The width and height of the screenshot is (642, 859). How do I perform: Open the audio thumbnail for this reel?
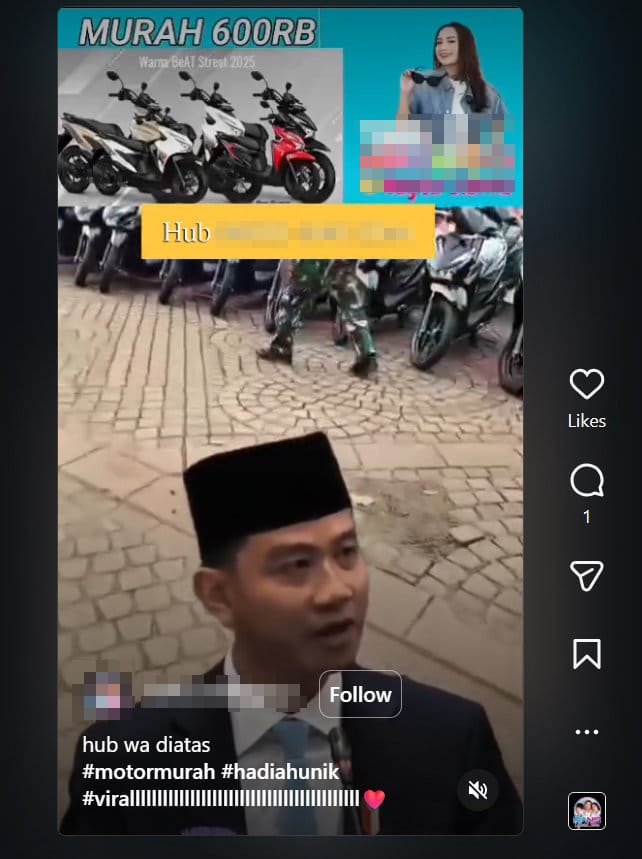tap(587, 811)
